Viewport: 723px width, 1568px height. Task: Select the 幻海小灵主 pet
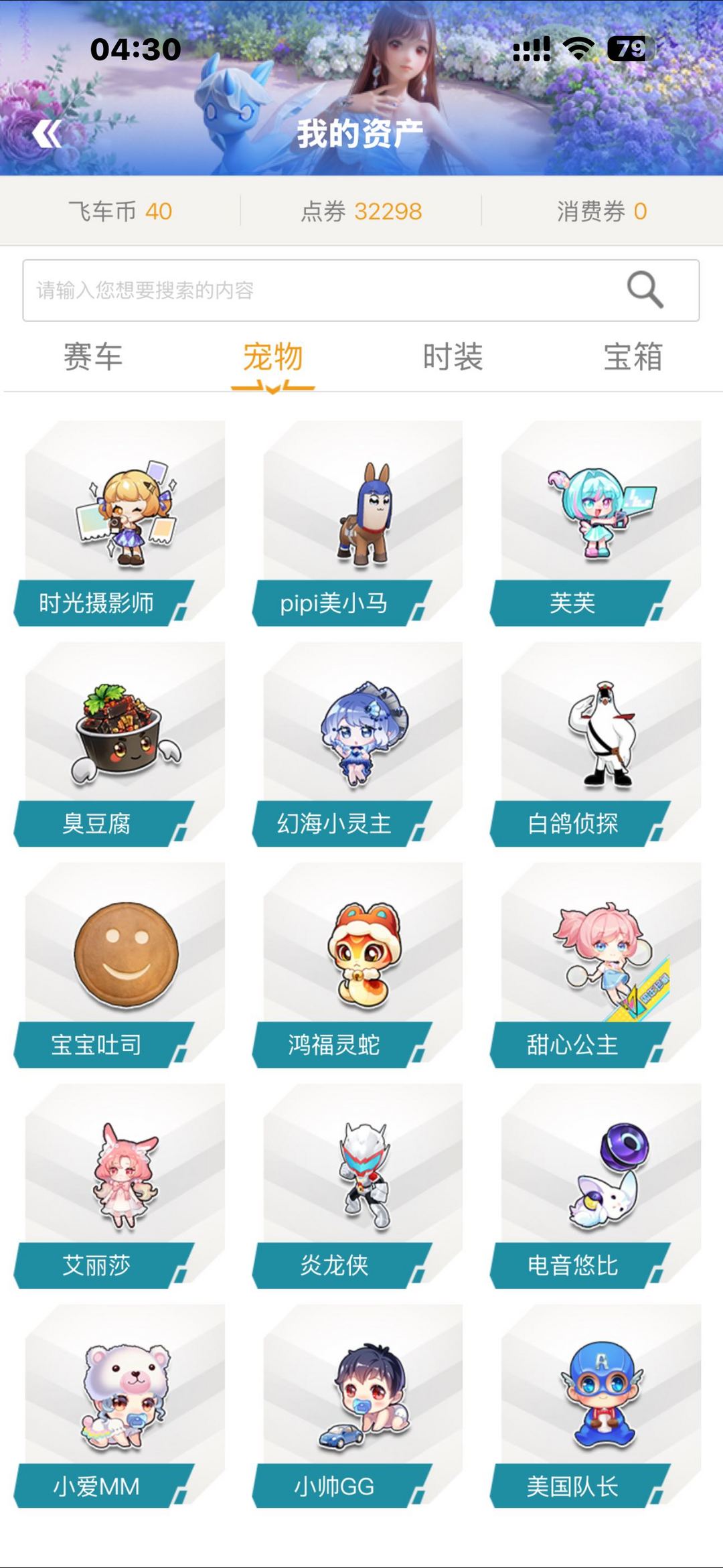[361, 743]
